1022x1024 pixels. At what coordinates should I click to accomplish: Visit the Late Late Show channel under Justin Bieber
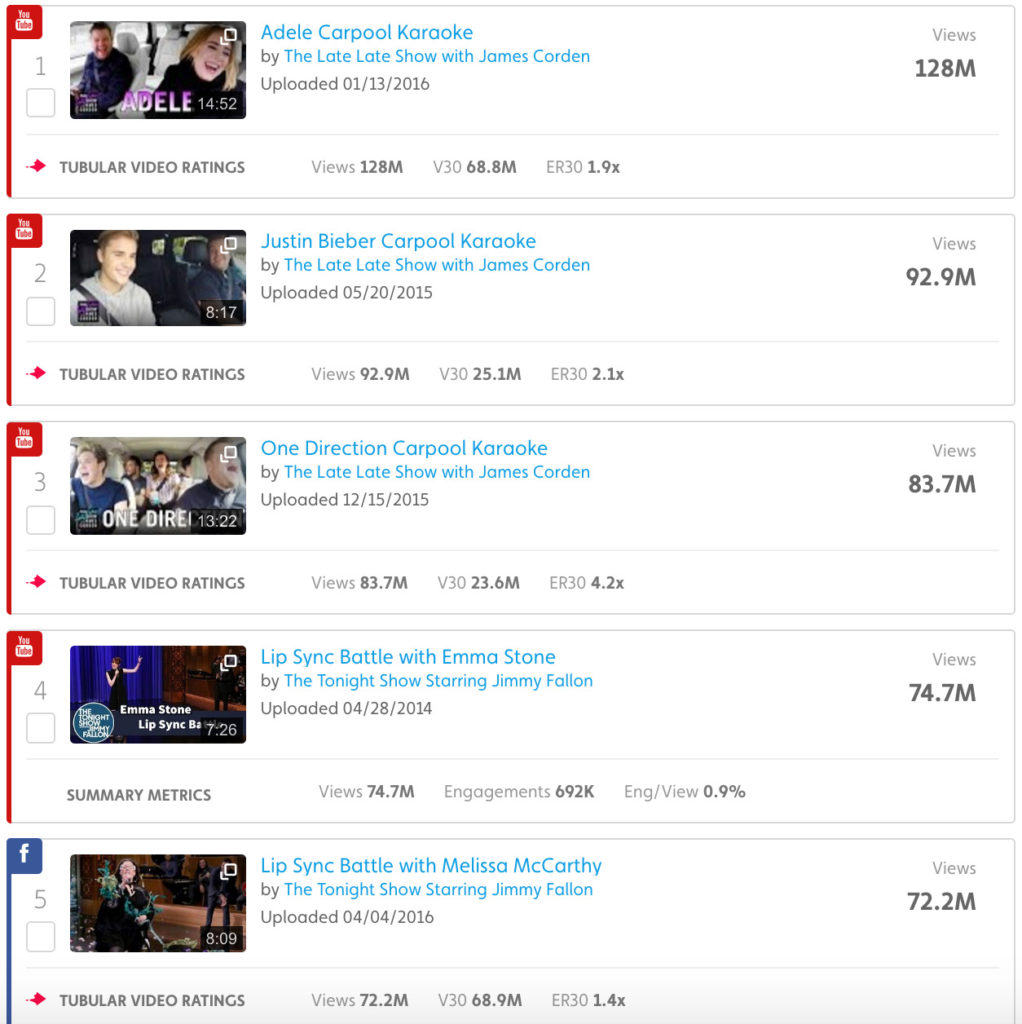[x=436, y=265]
